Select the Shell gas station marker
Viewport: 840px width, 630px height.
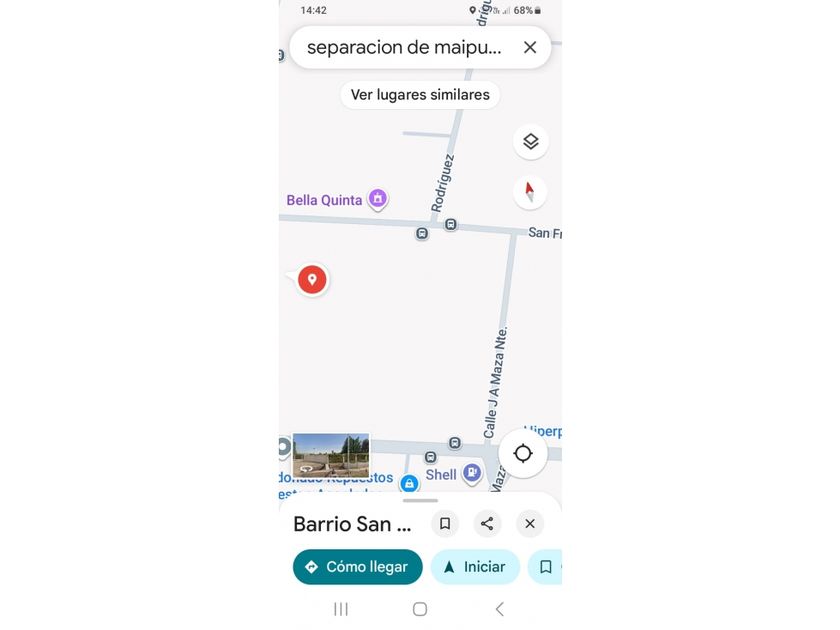click(x=471, y=473)
